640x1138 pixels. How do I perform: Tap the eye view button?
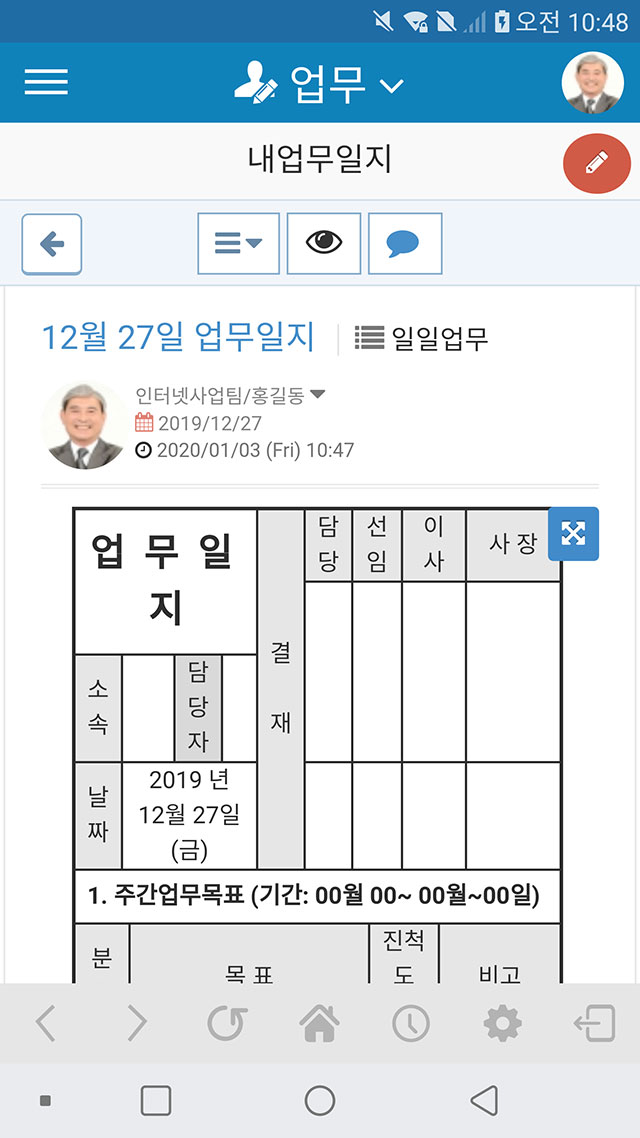click(324, 243)
